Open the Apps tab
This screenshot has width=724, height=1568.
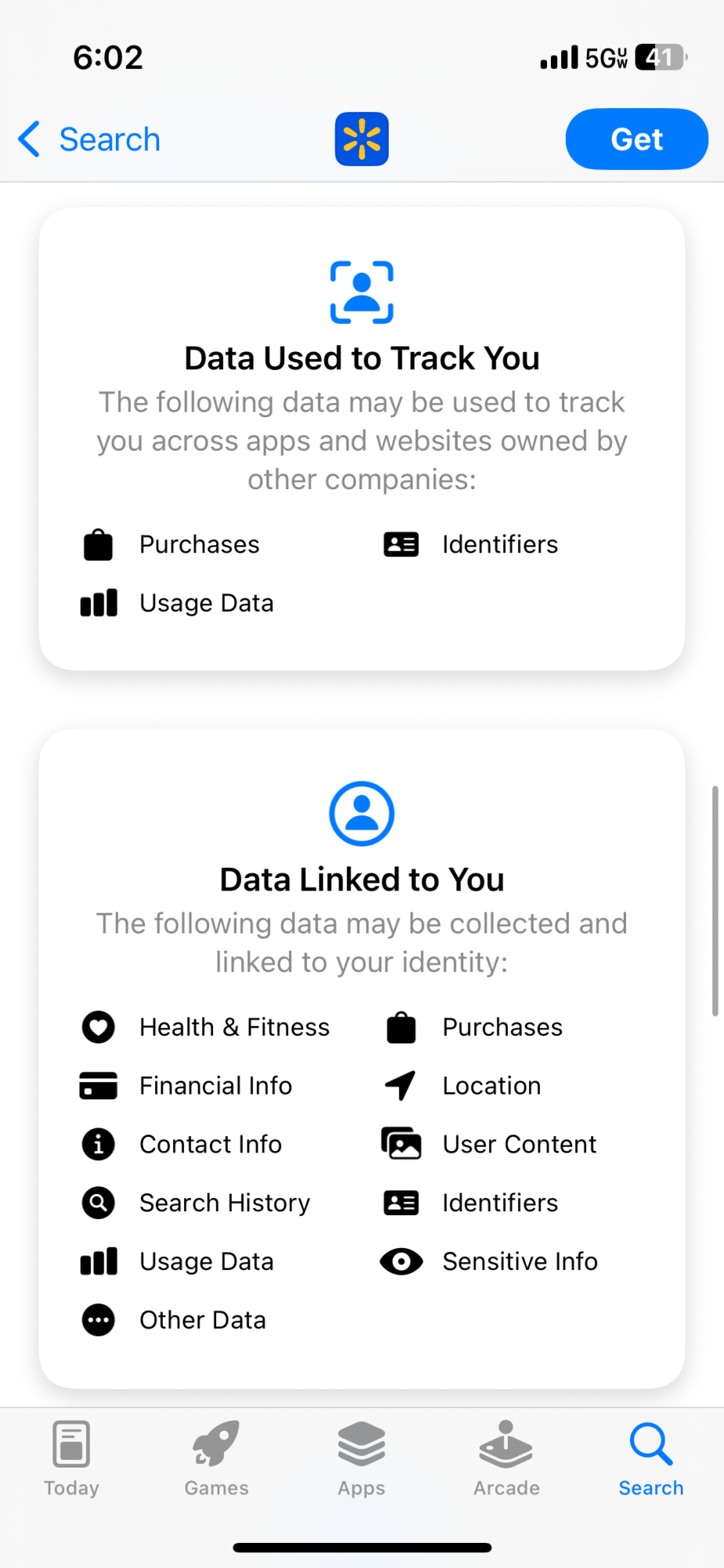(x=361, y=1457)
